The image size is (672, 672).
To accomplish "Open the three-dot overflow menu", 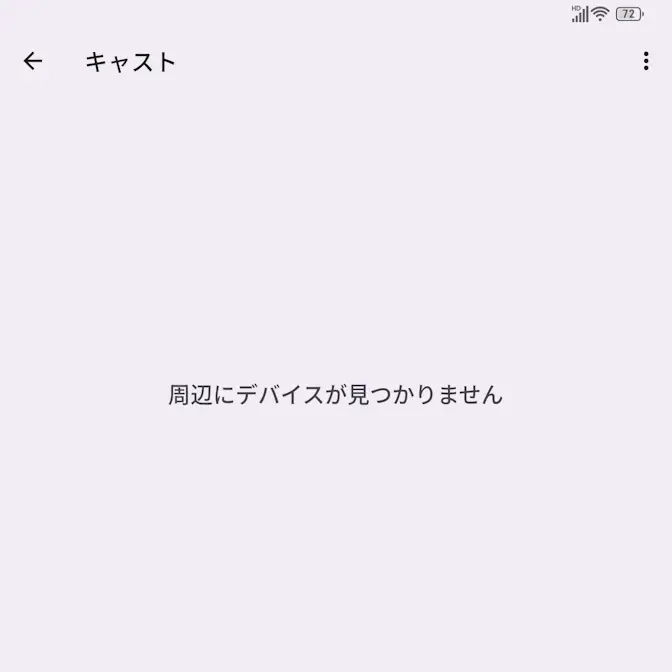I will (646, 61).
